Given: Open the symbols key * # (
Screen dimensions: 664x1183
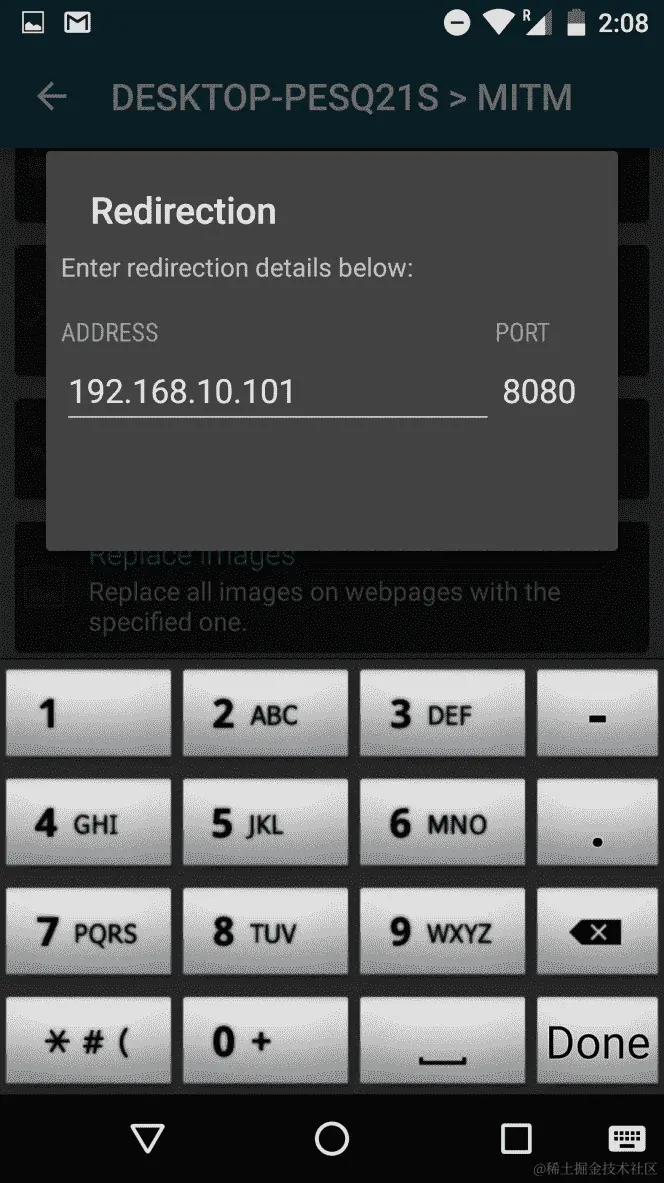Looking at the screenshot, I should [89, 1041].
